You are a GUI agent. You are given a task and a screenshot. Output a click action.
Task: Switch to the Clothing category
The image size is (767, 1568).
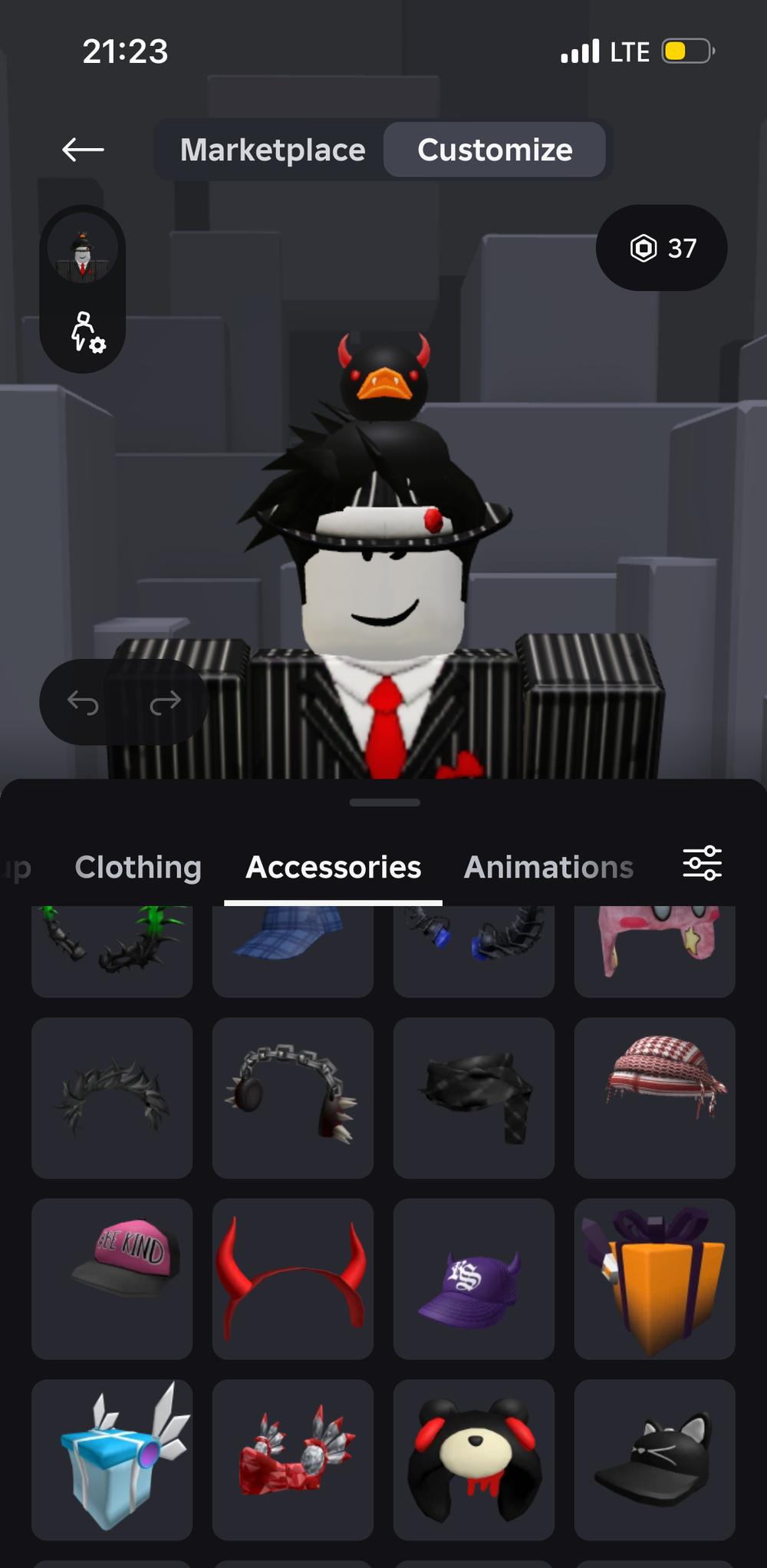tap(138, 867)
